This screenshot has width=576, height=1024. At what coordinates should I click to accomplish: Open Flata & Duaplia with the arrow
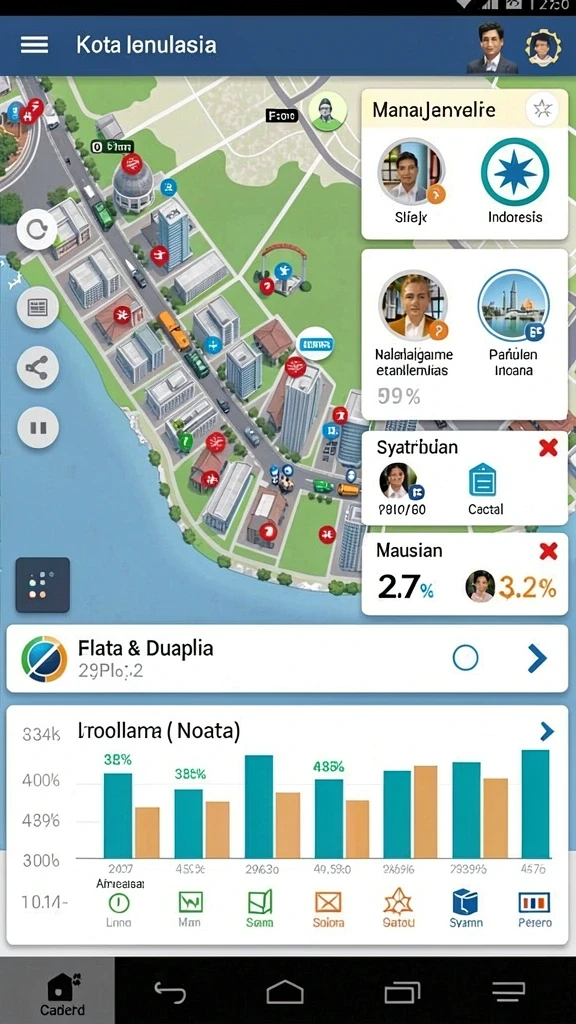(x=537, y=658)
